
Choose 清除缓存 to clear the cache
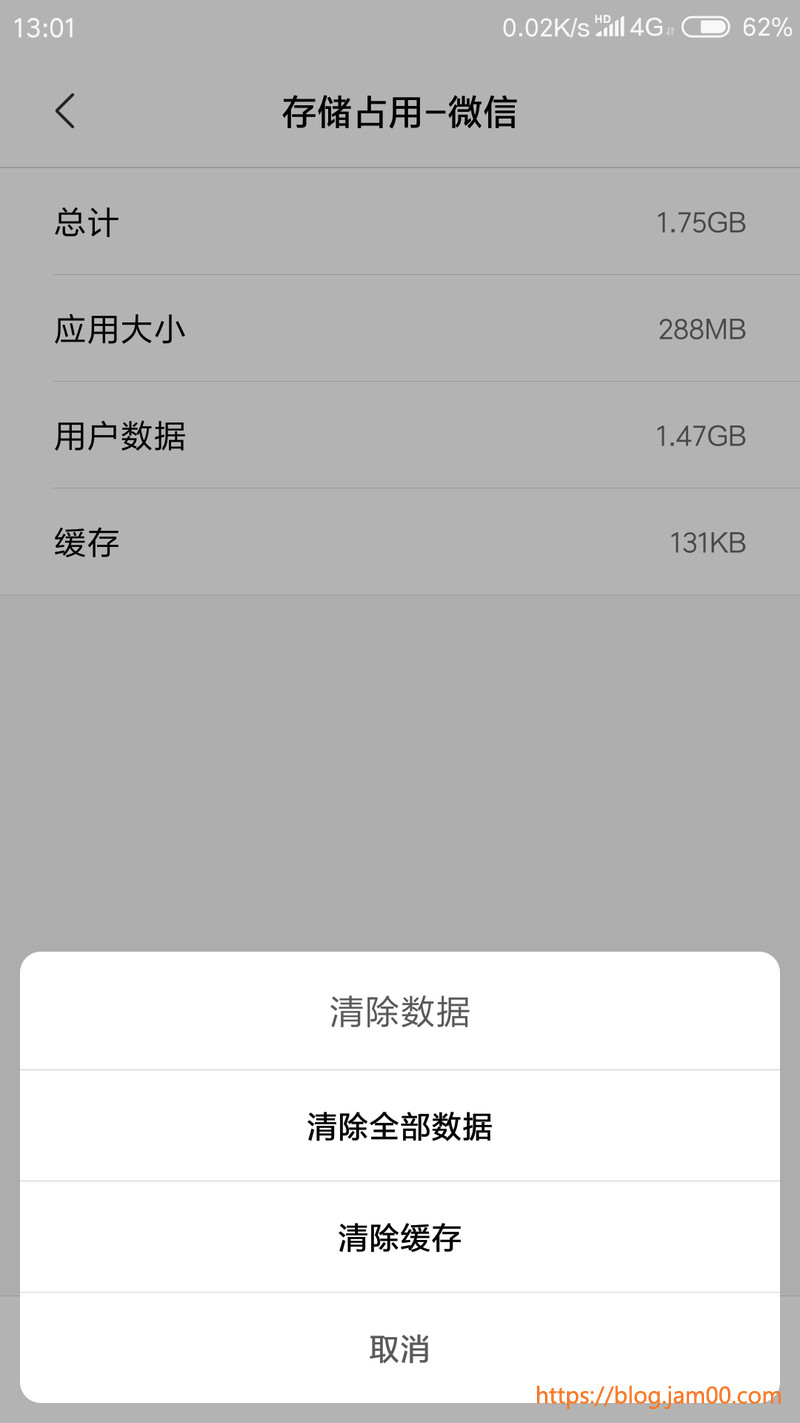[x=399, y=1238]
